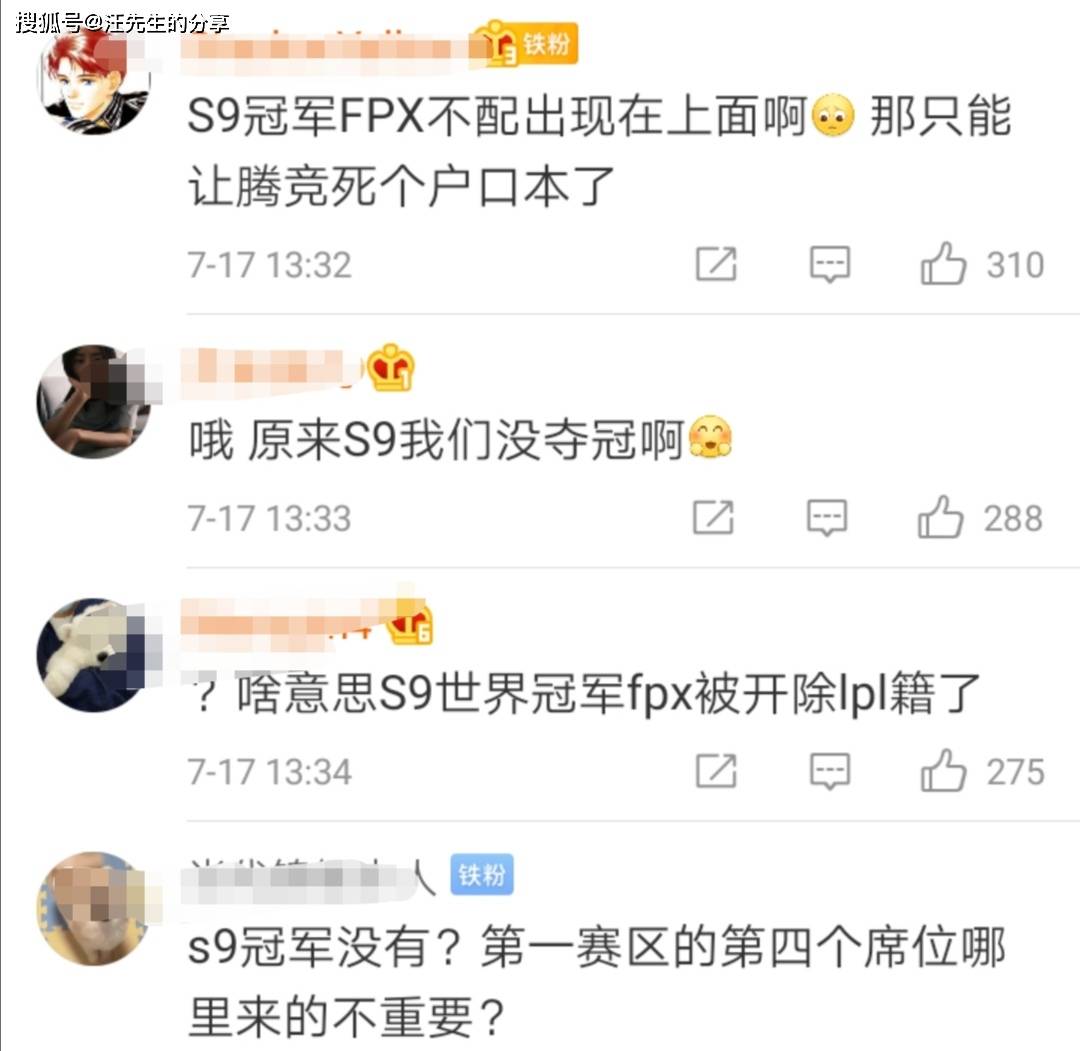The width and height of the screenshot is (1080, 1051).
Task: Reply to the comment '哦 原来S9我们没夺冠啊'
Action: click(x=827, y=518)
